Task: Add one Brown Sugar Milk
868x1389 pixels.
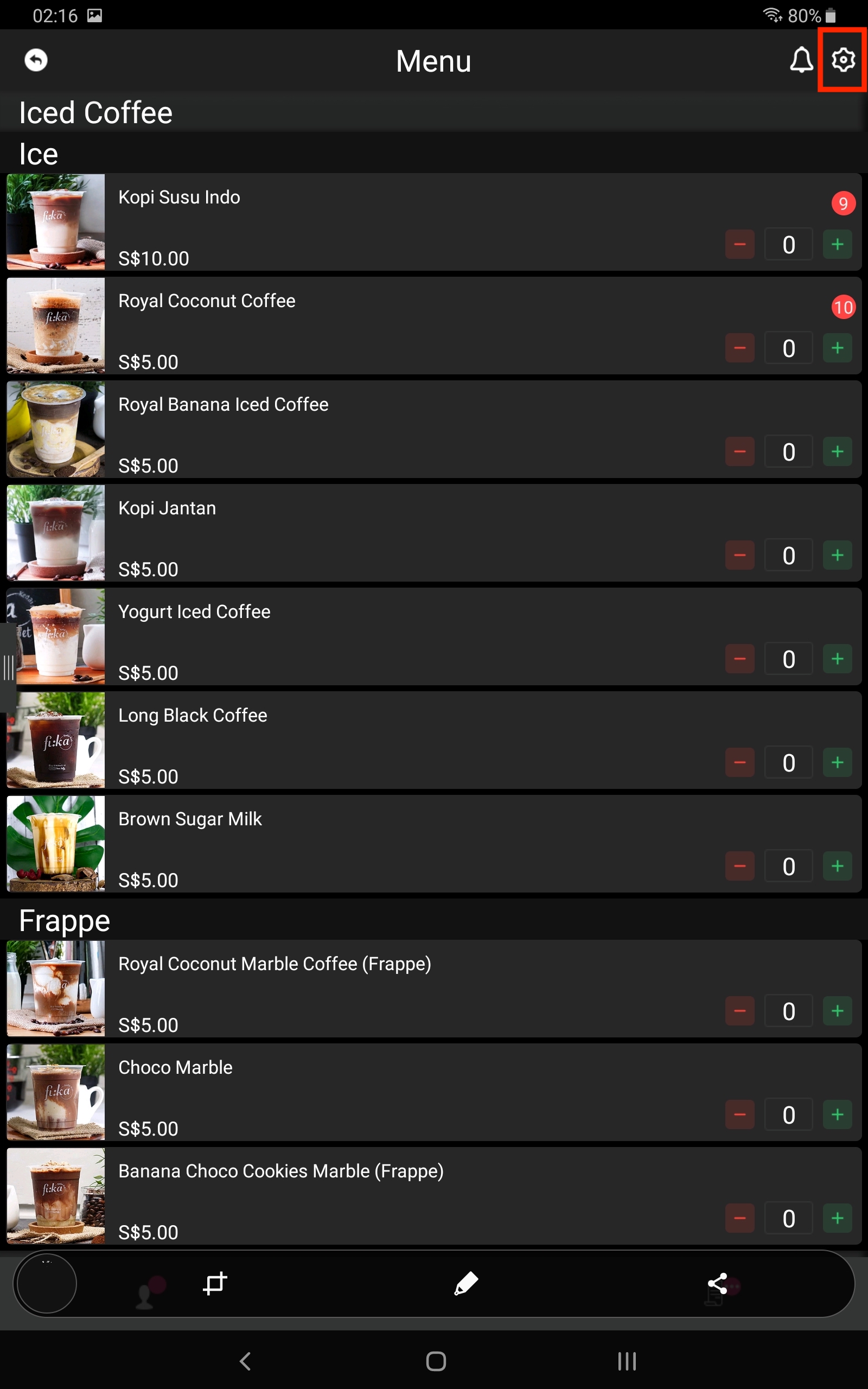Action: point(837,866)
